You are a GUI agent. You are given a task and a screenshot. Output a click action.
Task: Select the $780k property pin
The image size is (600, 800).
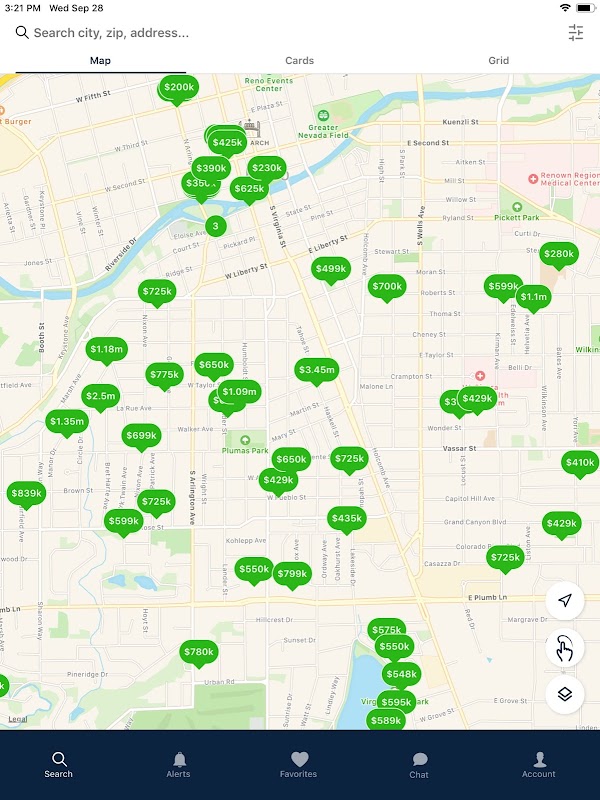tap(199, 652)
